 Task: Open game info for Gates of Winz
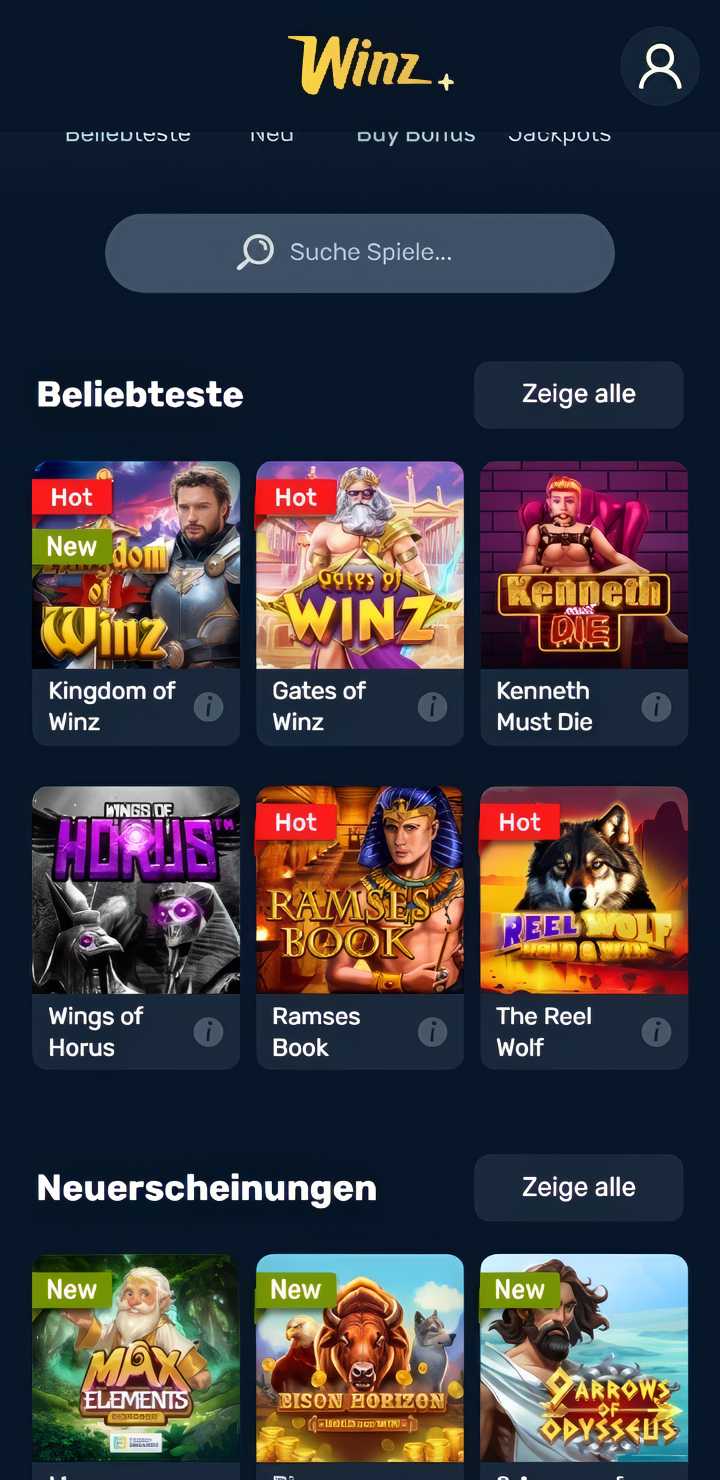[x=432, y=707]
